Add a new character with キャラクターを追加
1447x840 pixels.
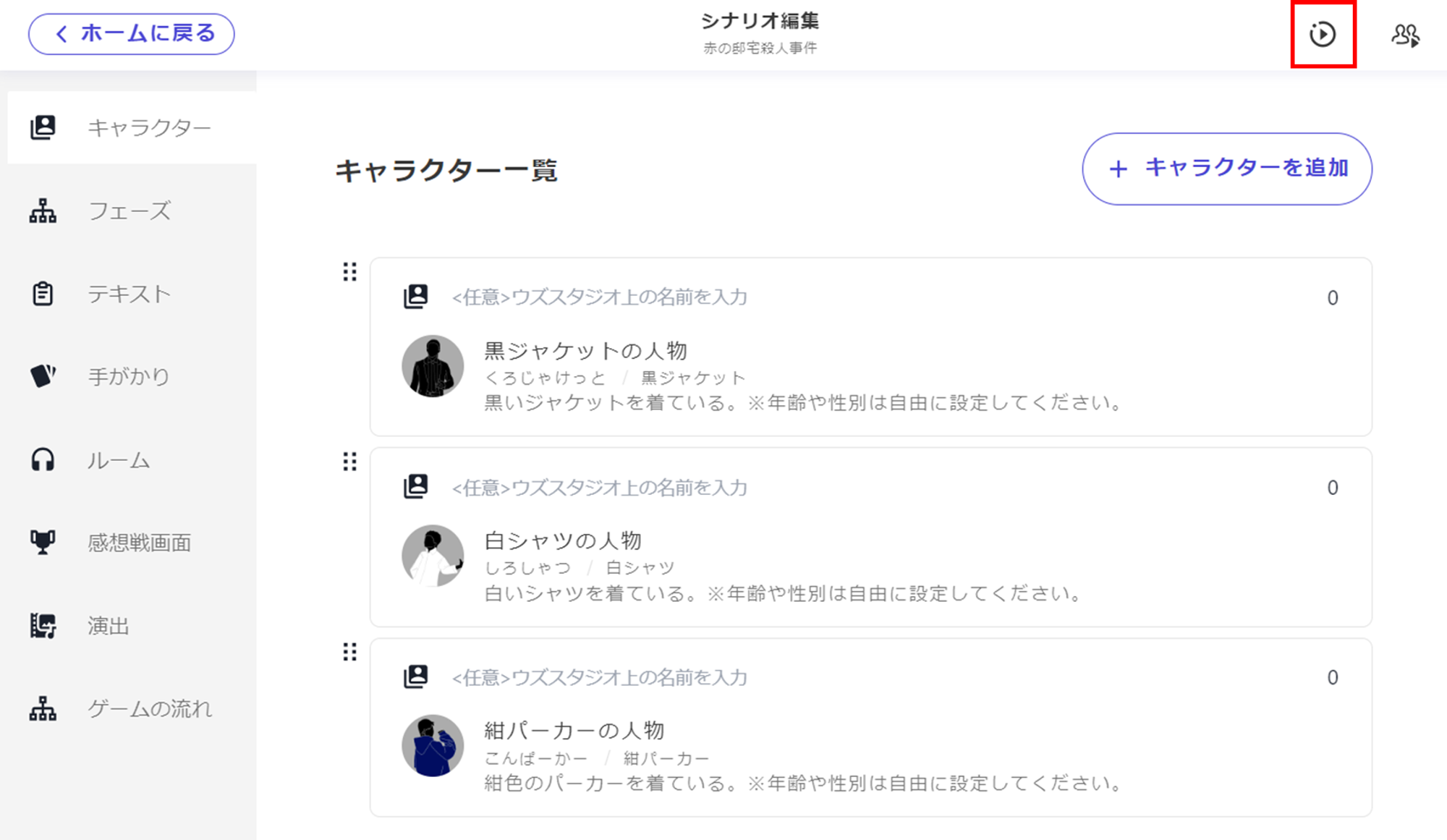tap(1227, 169)
